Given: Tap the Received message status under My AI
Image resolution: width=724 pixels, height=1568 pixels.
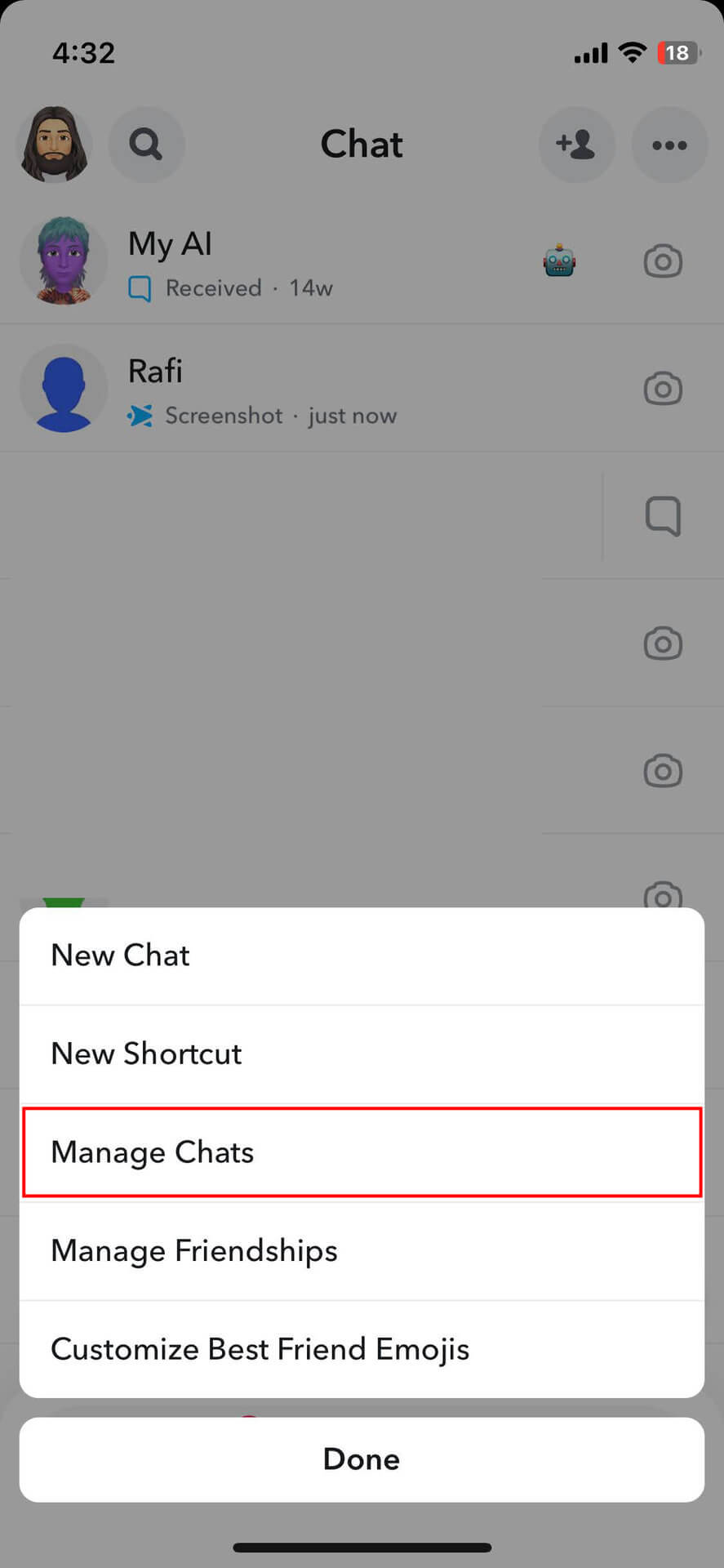Looking at the screenshot, I should pyautogui.click(x=213, y=287).
